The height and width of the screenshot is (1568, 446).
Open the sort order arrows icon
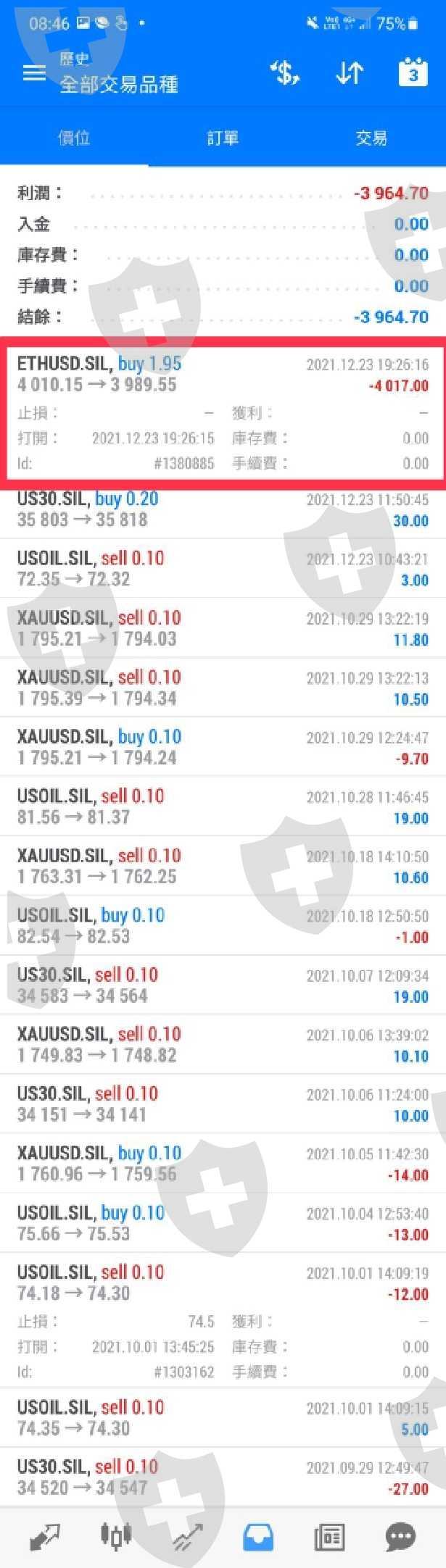(349, 73)
